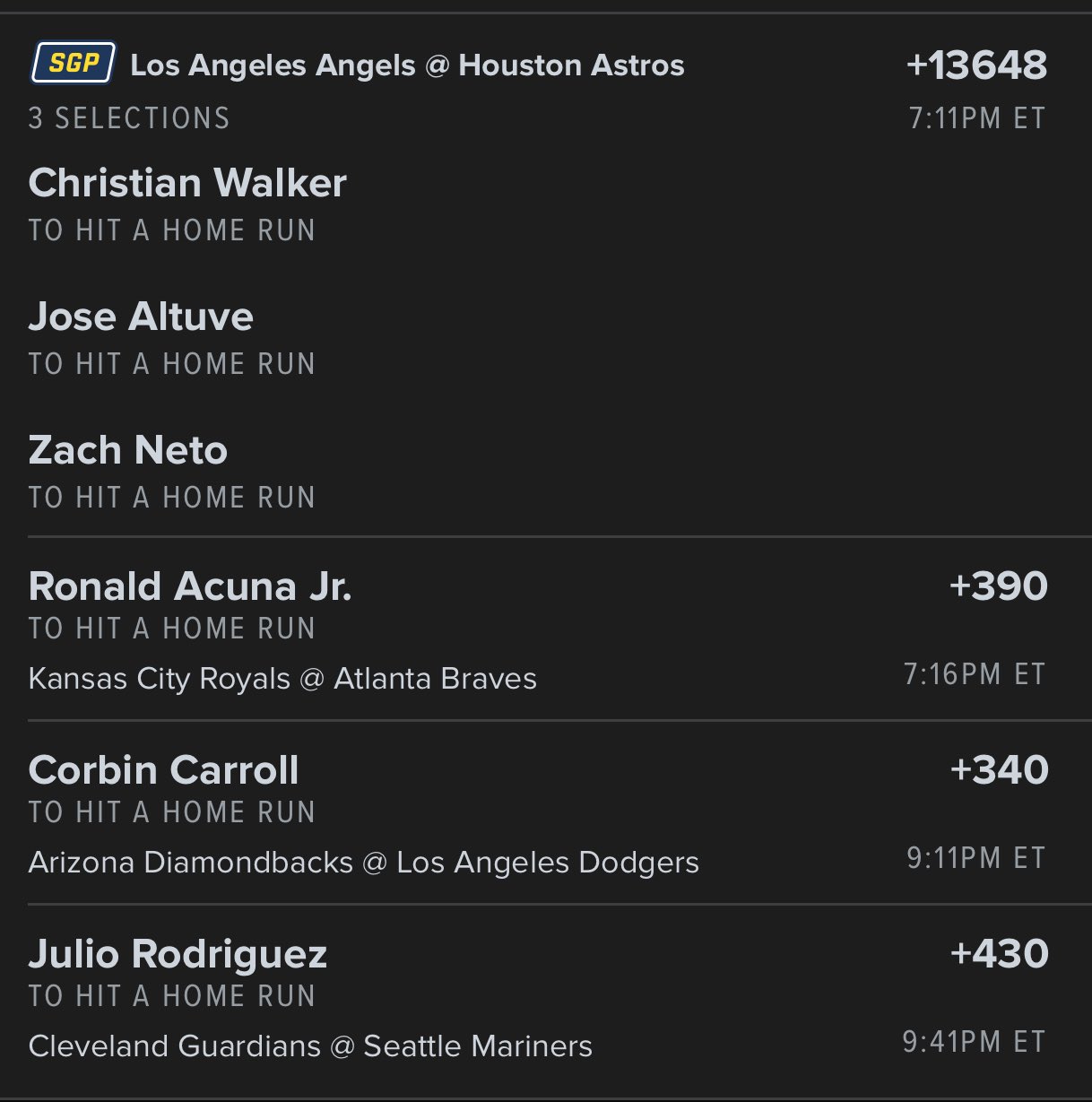Screen dimensions: 1092x1102
Task: View Corbin Carroll home run selection
Action: pyautogui.click(x=163, y=770)
